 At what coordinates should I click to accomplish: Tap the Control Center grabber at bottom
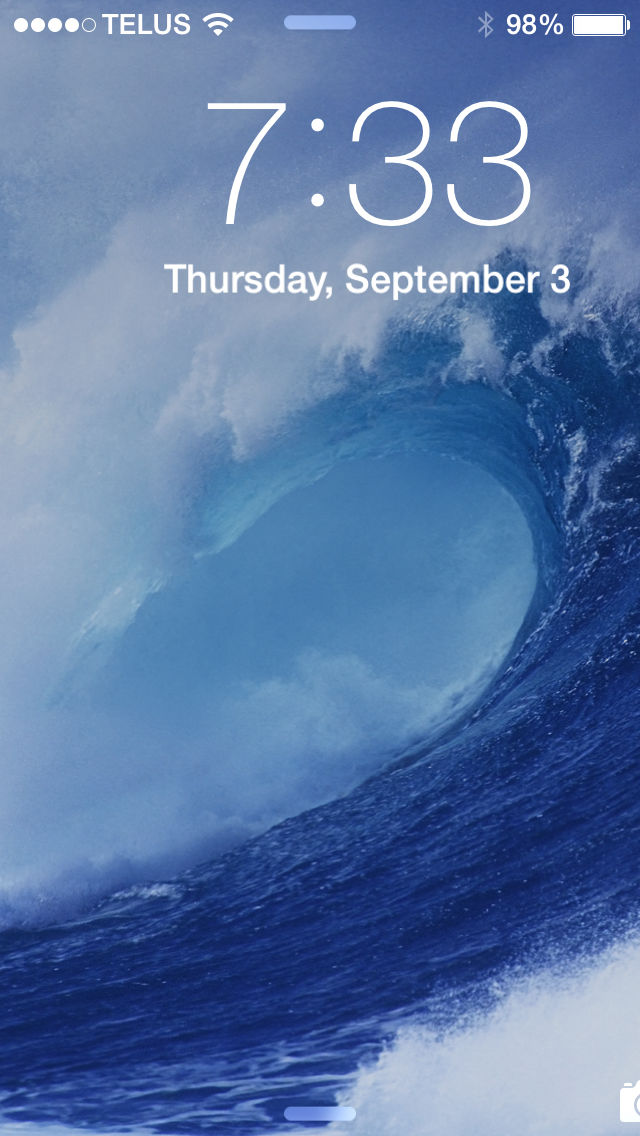(x=320, y=1114)
